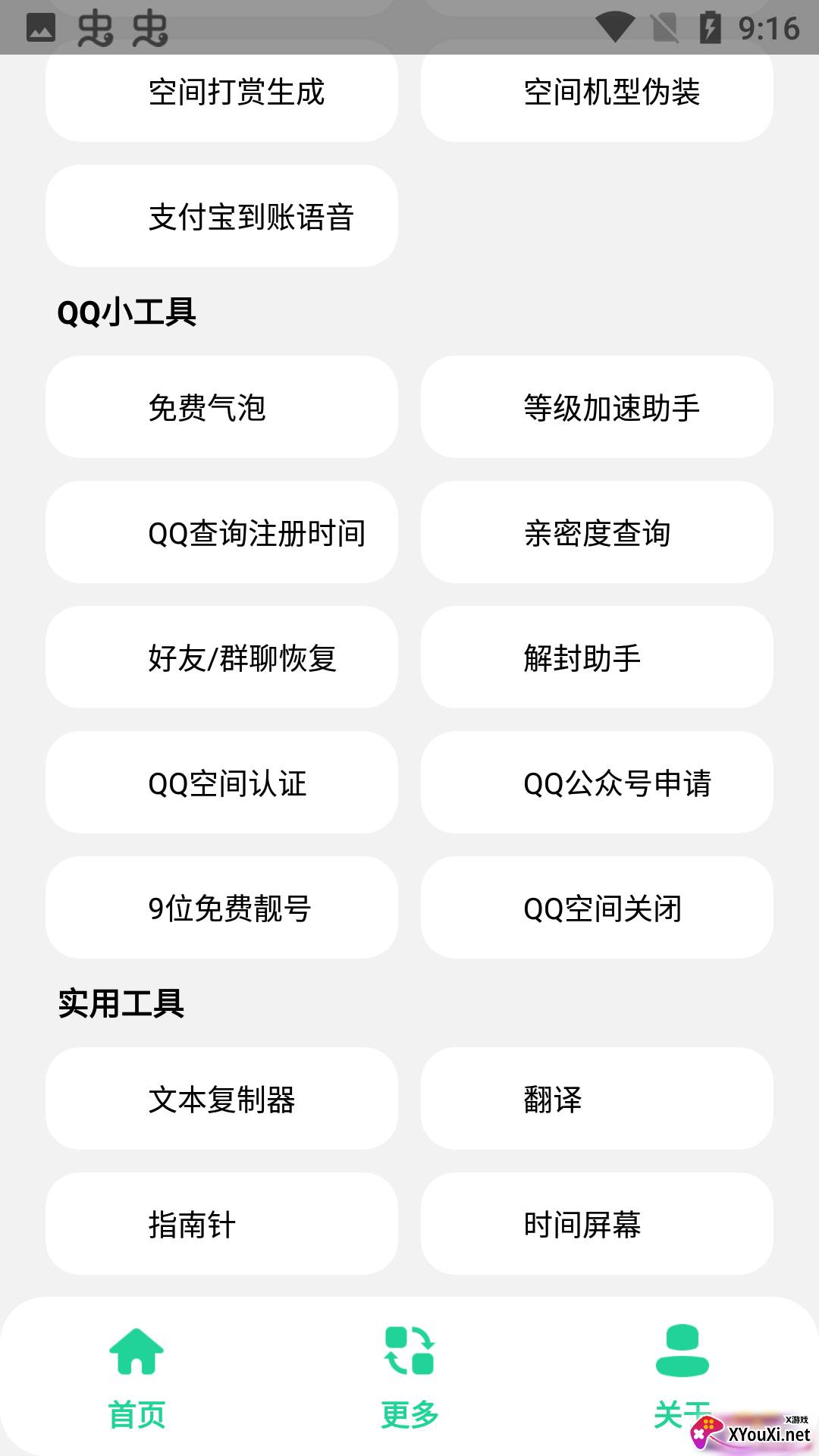Screen dimensions: 819x1456
Task: Open 时间屏幕
Action: point(597,1224)
